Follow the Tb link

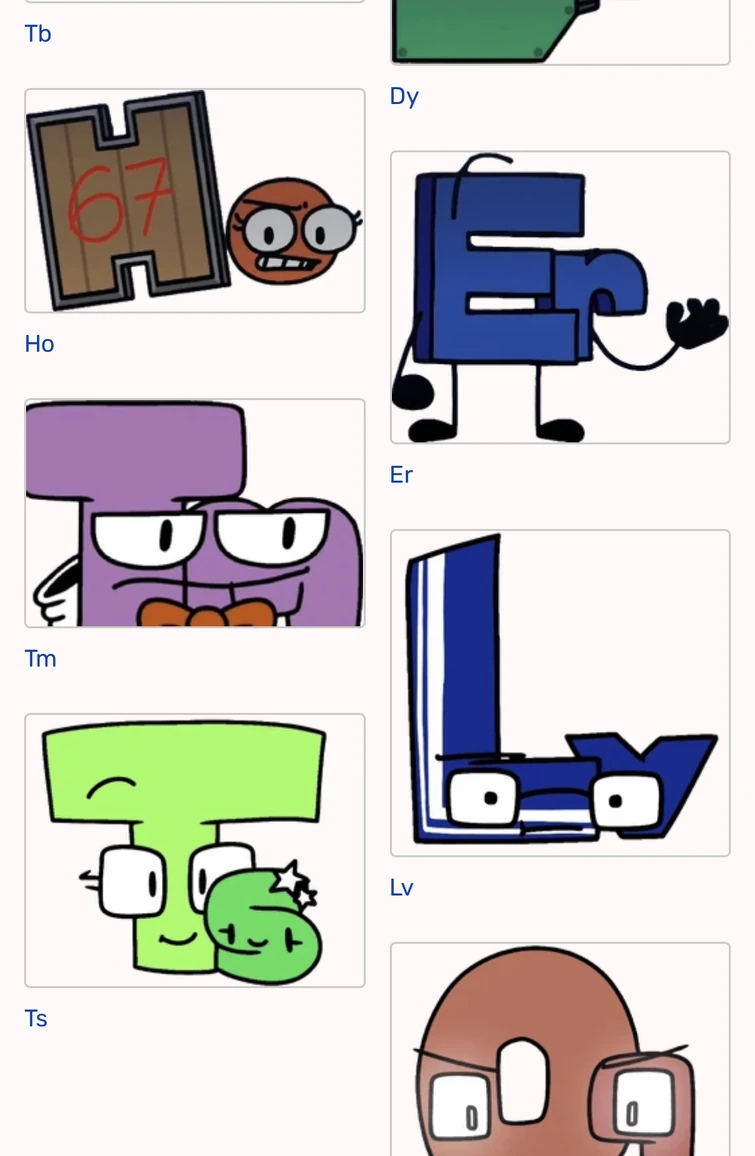coord(38,34)
